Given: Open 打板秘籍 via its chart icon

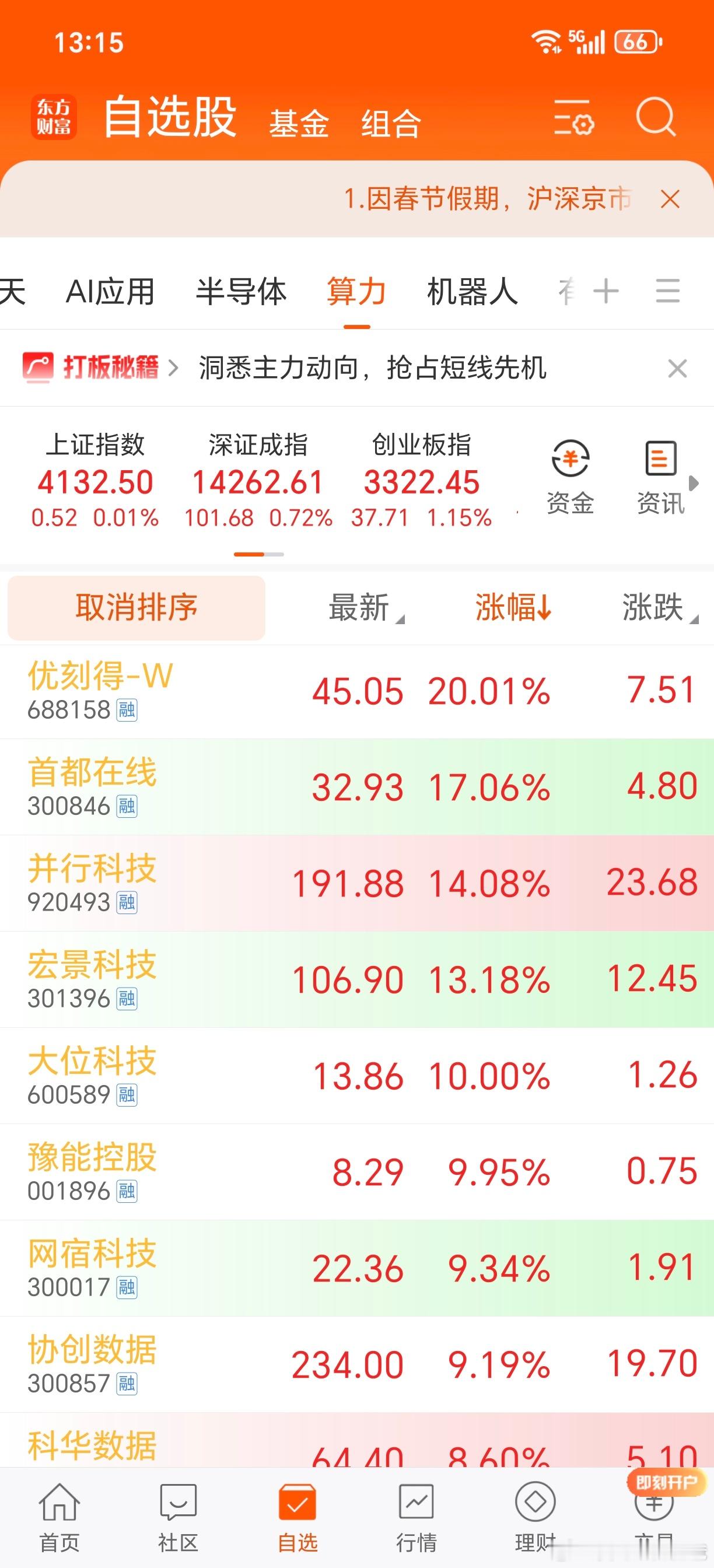Looking at the screenshot, I should pos(38,367).
